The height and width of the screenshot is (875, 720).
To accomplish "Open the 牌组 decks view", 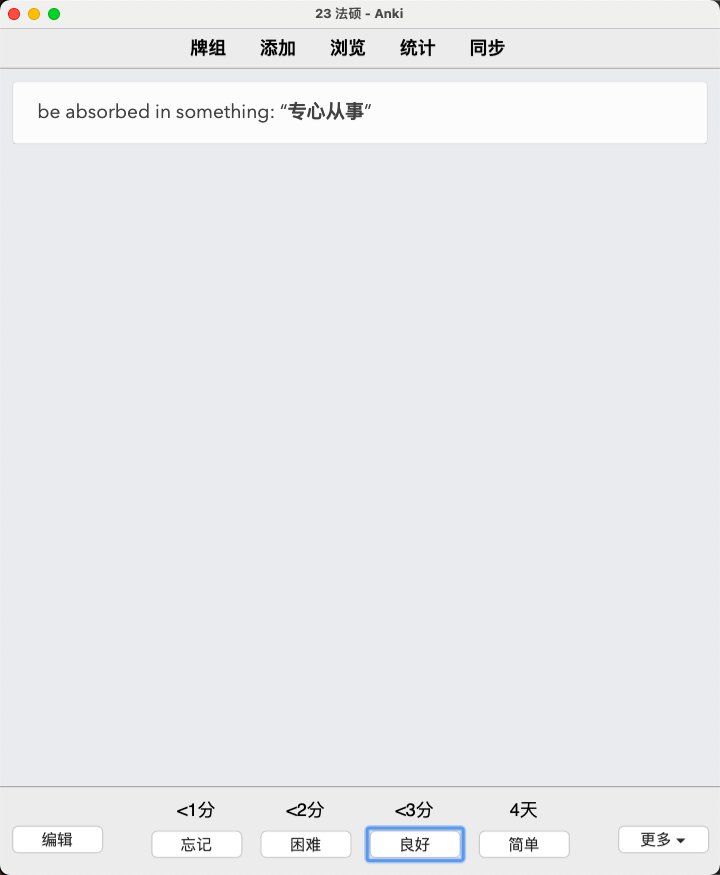I will tap(208, 48).
